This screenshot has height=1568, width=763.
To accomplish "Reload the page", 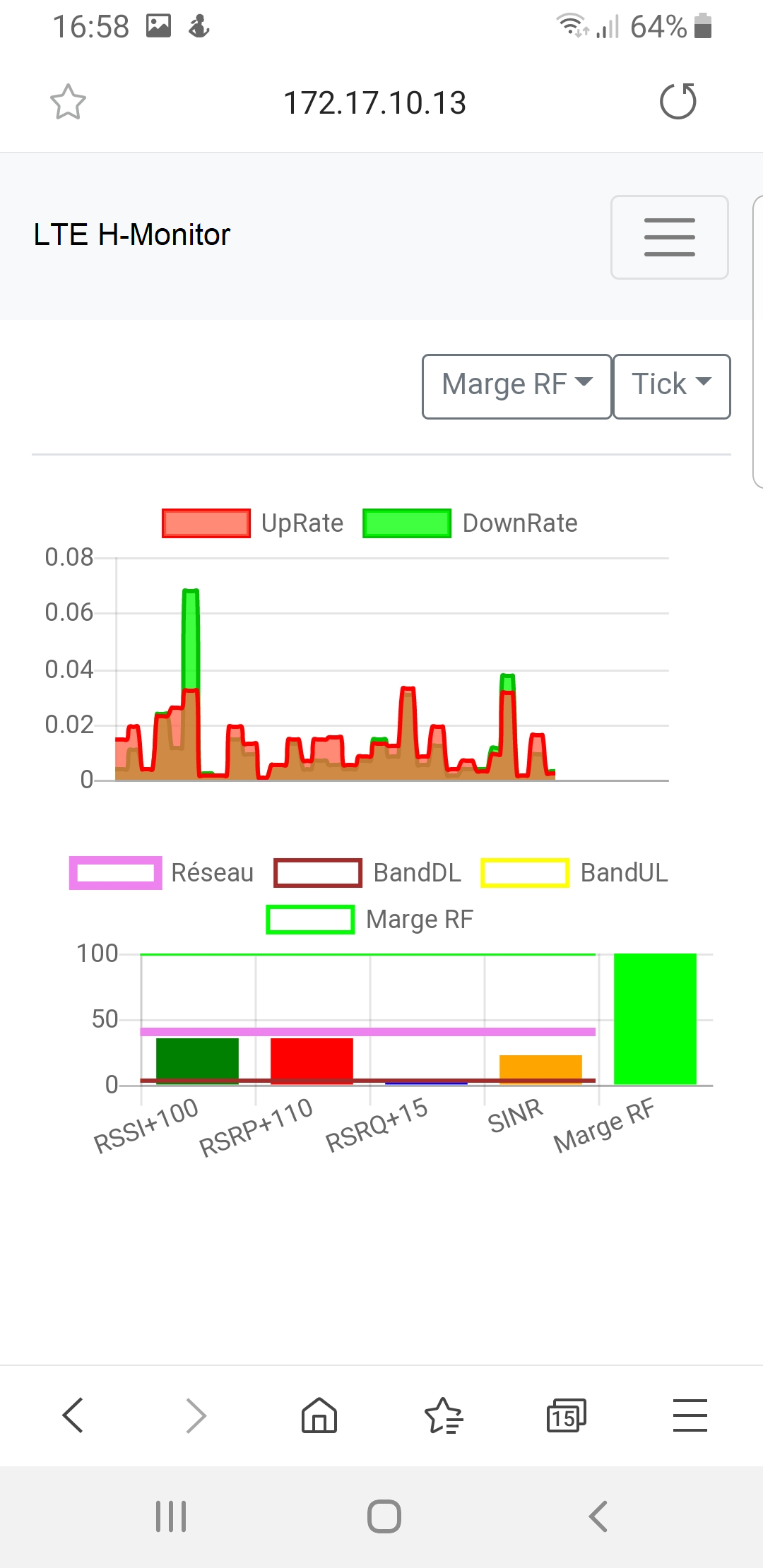I will coord(678,102).
